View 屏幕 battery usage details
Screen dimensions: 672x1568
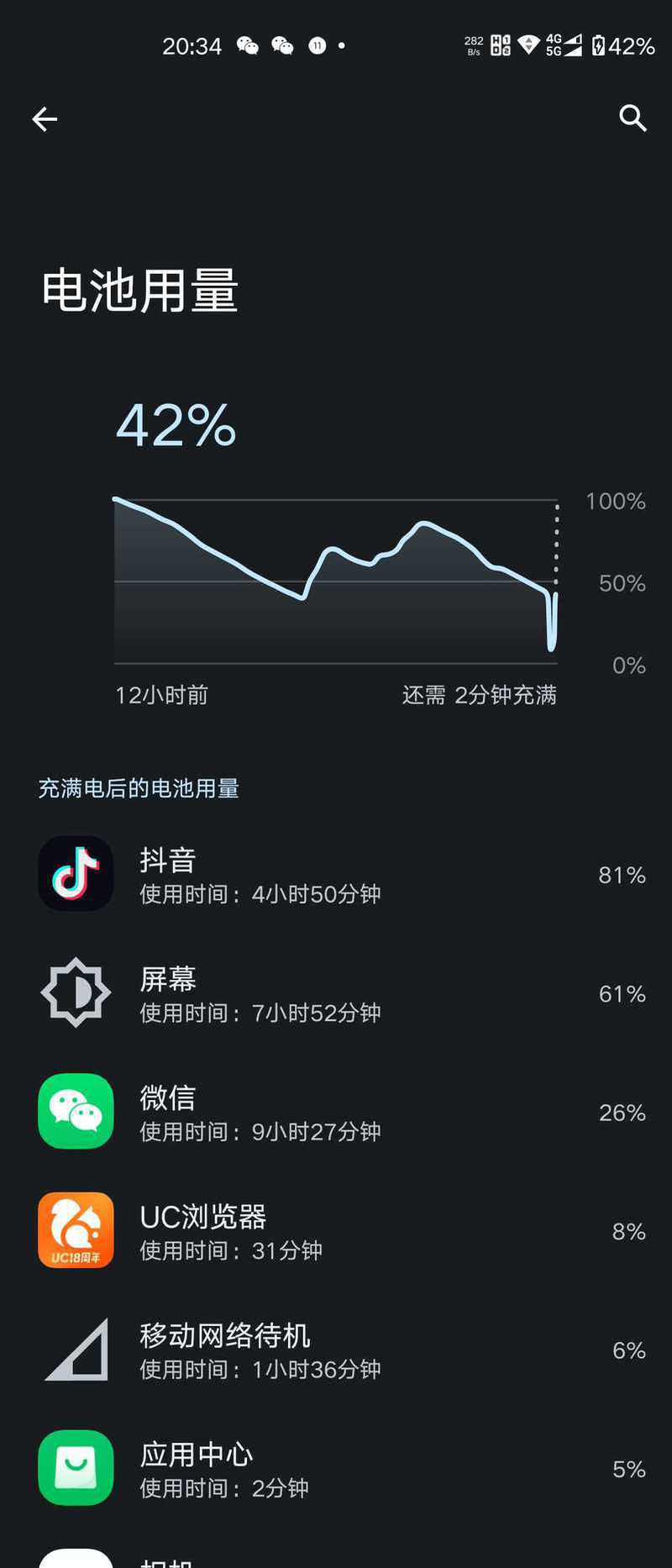pyautogui.click(x=336, y=993)
